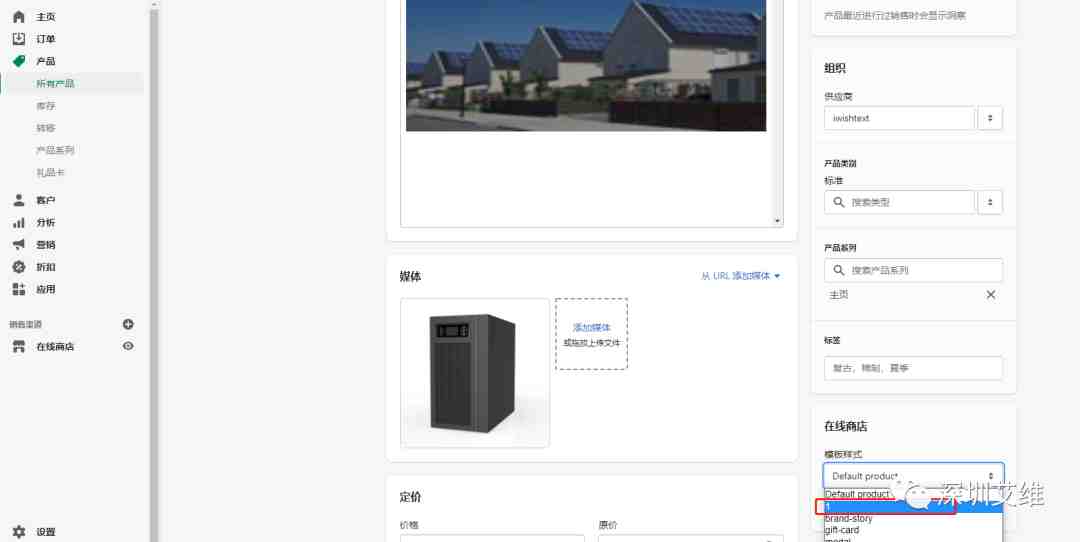
Task: Open 应用 section
Action: pyautogui.click(x=45, y=289)
